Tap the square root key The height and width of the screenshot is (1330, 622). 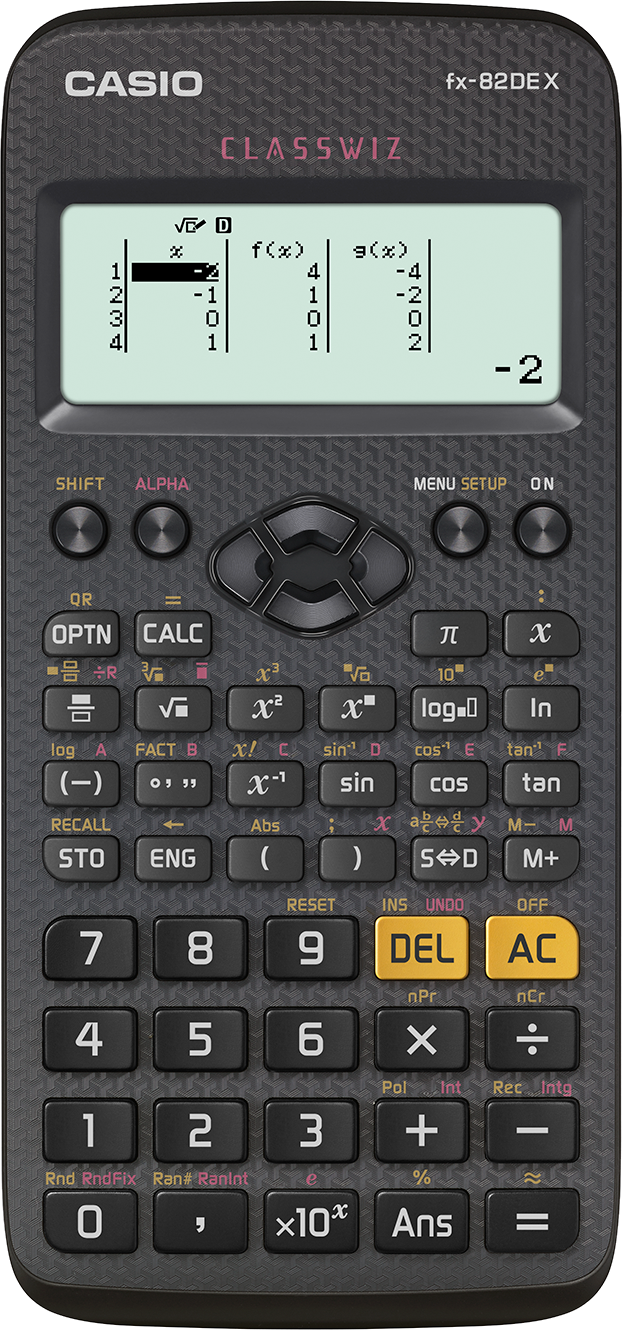point(173,709)
